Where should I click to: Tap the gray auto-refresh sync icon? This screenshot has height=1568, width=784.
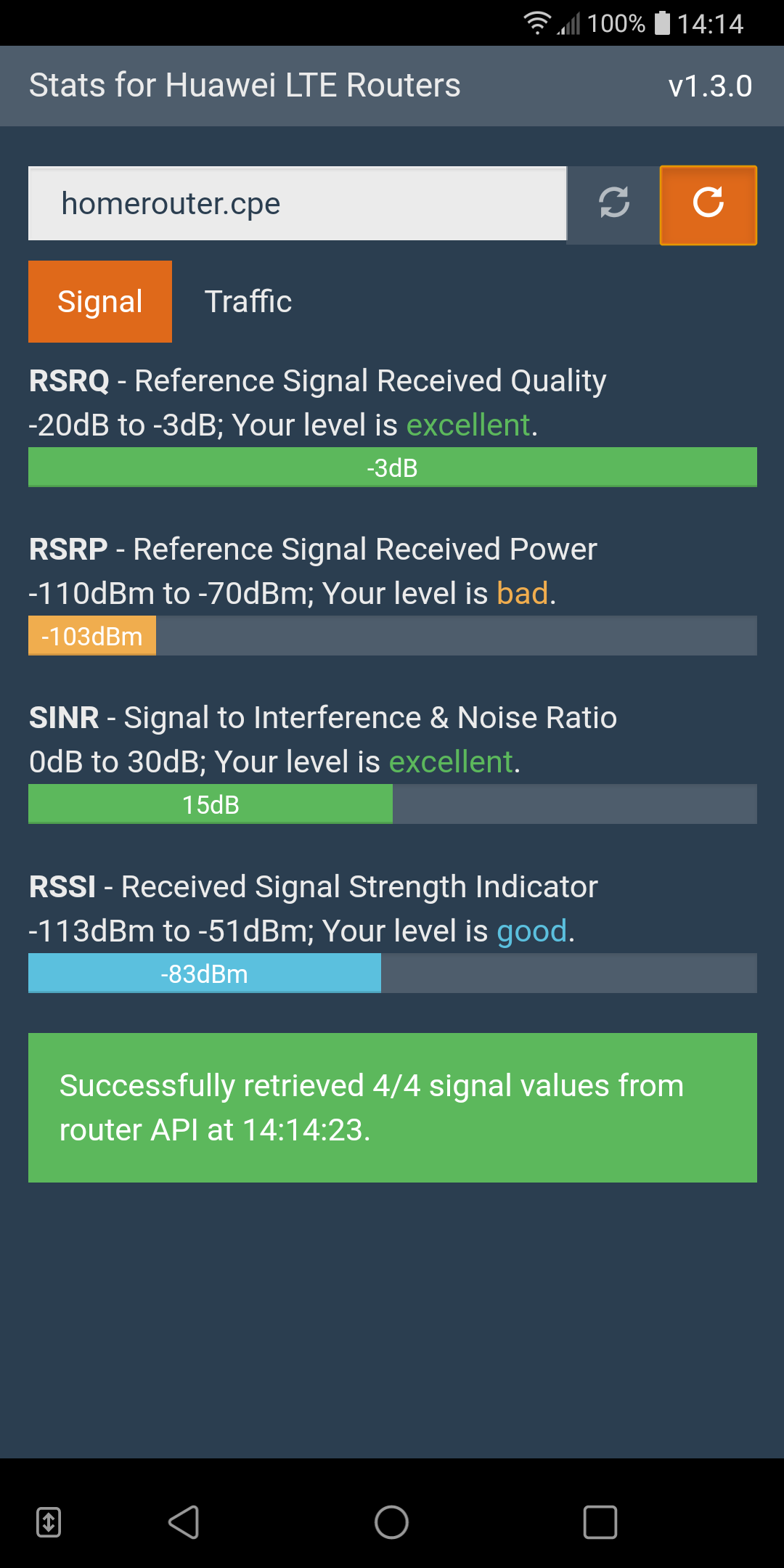613,203
